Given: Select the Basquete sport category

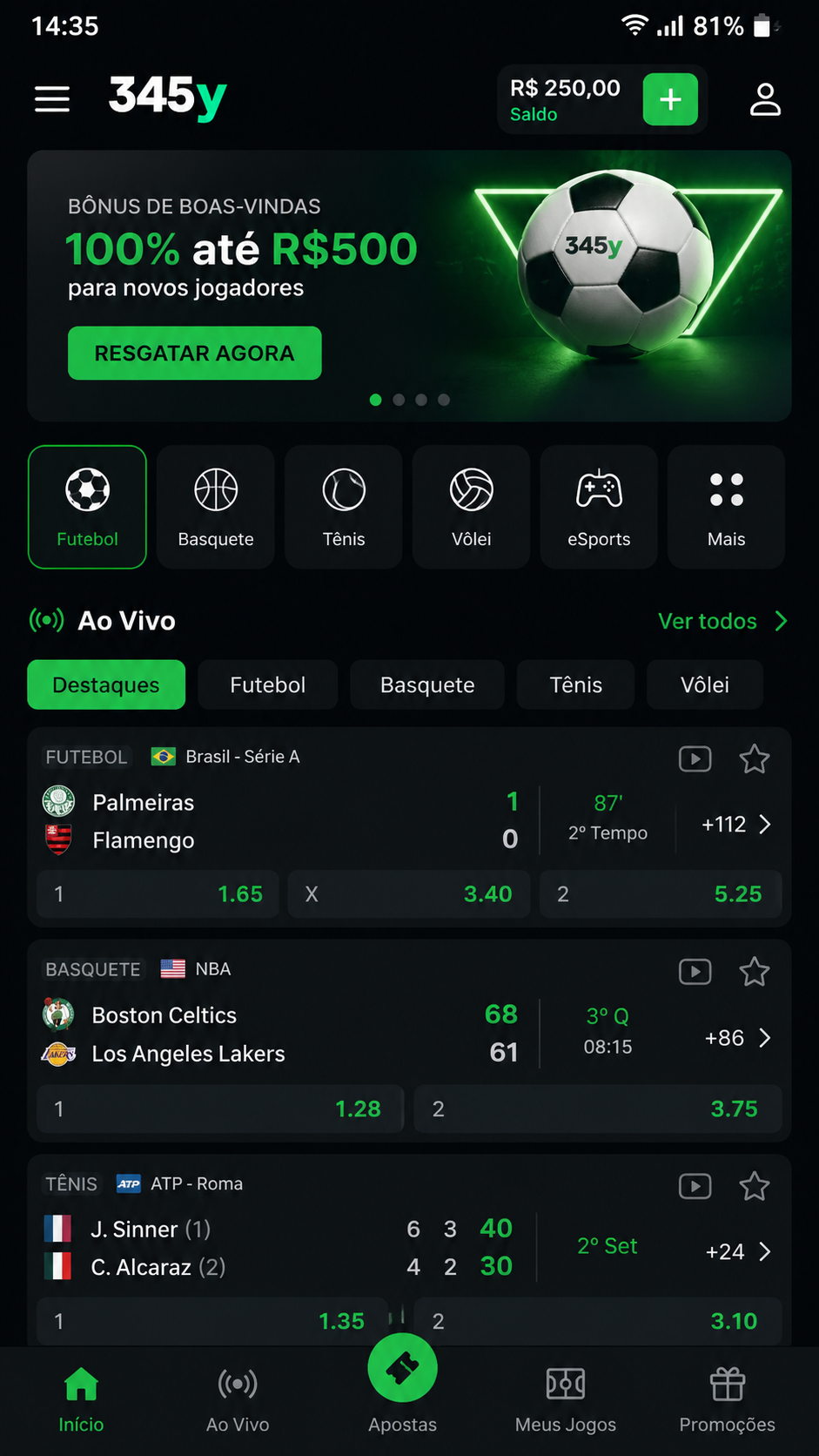Looking at the screenshot, I should (x=216, y=507).
